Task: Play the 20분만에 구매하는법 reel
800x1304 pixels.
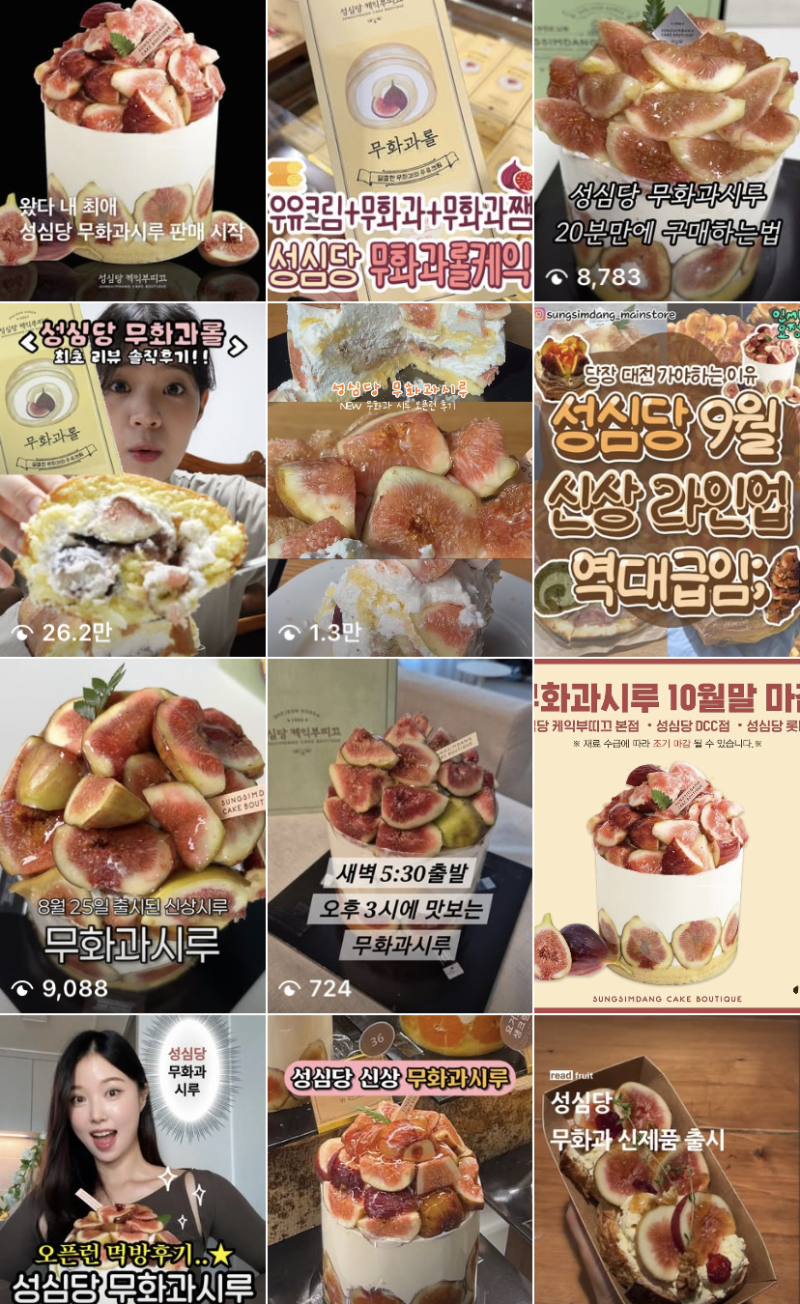Action: tap(667, 150)
